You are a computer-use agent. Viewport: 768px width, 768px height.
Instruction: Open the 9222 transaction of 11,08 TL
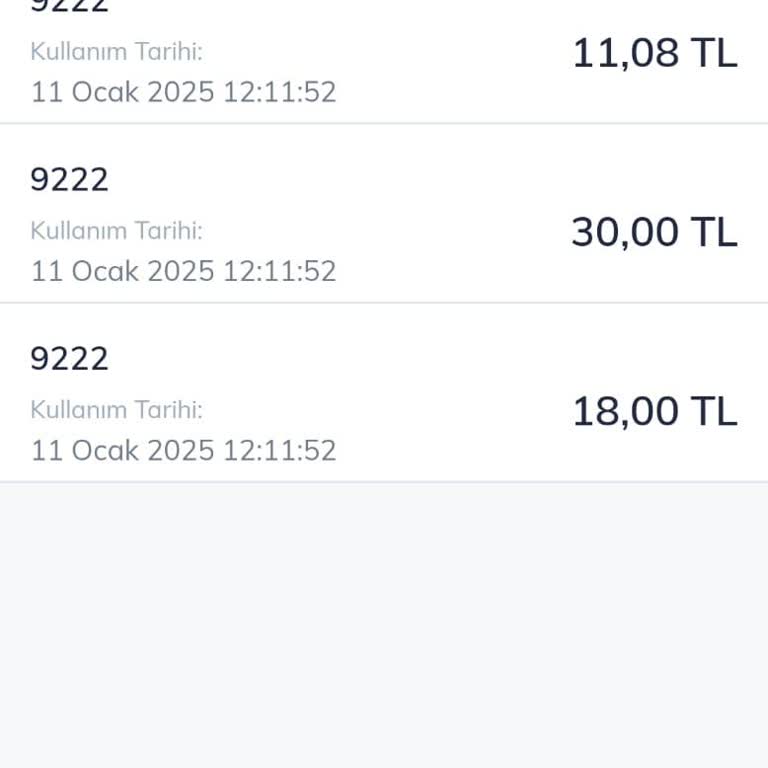pyautogui.click(x=384, y=60)
